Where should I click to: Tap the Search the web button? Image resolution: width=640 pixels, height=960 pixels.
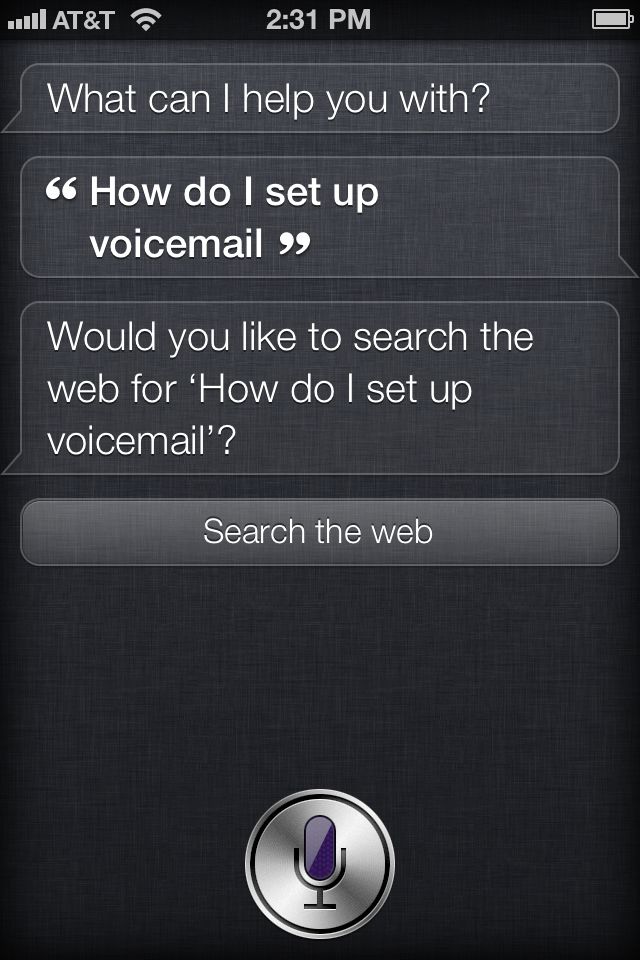(319, 531)
